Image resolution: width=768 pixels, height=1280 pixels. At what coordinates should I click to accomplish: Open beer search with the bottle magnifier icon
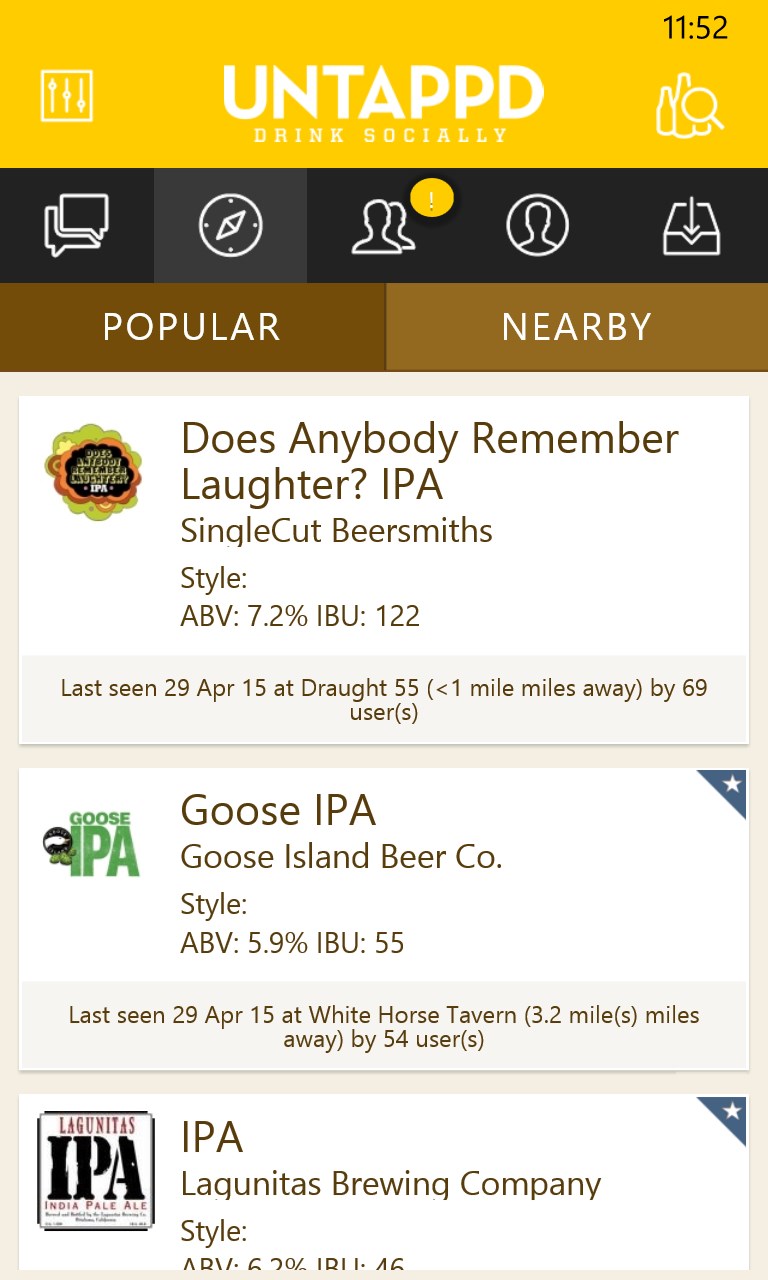(x=690, y=104)
